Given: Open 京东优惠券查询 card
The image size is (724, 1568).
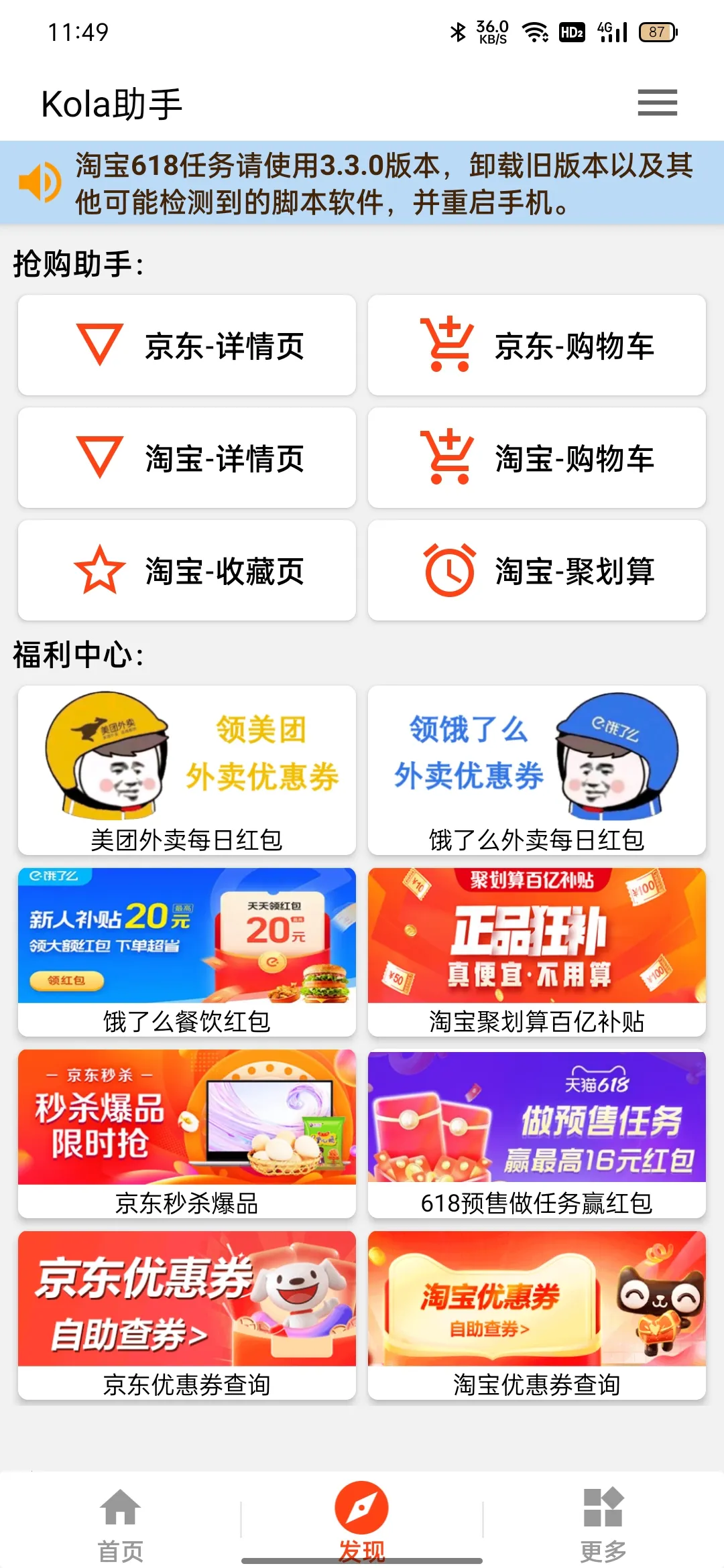Looking at the screenshot, I should (x=187, y=1315).
